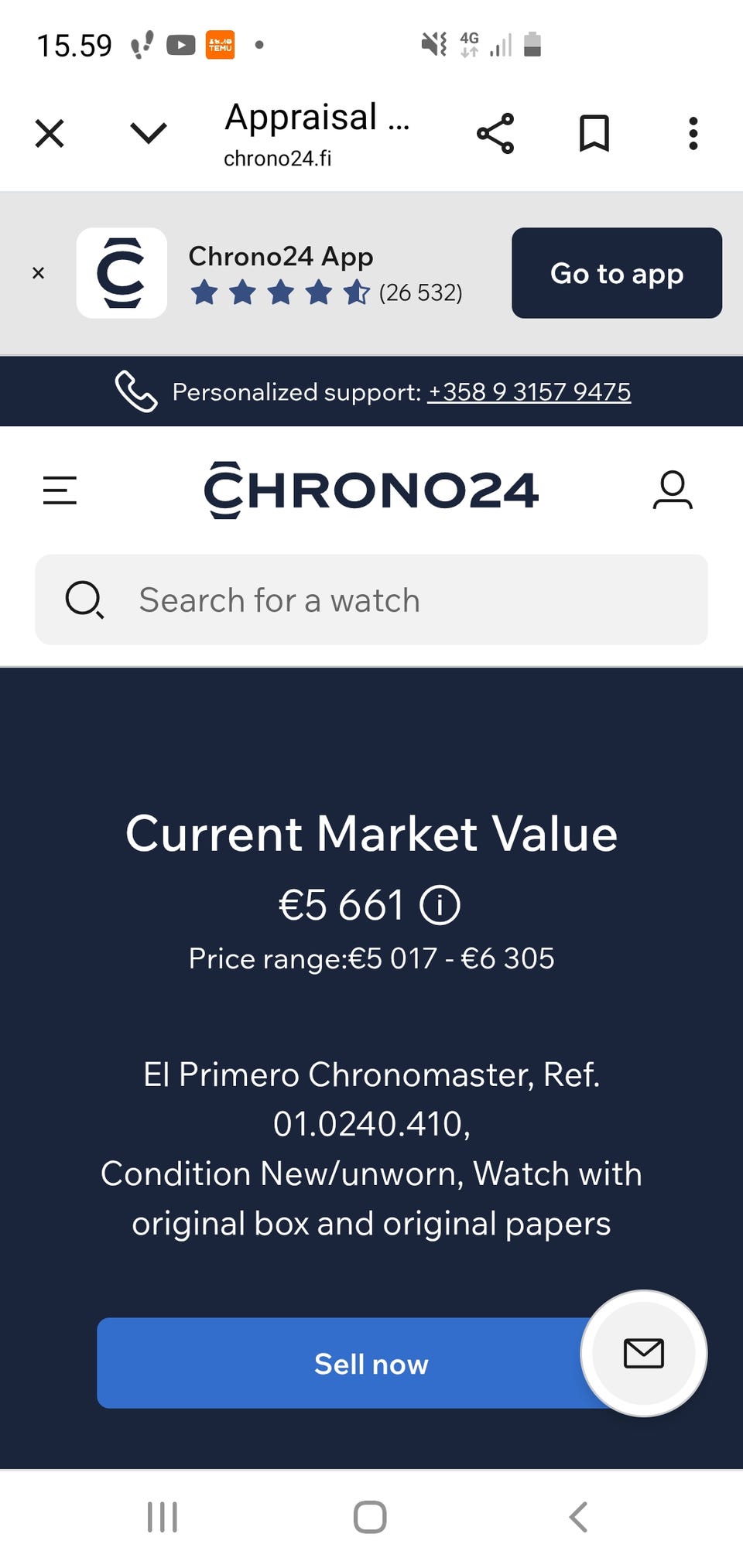Open the hamburger navigation menu
The height and width of the screenshot is (1568, 743).
click(x=60, y=490)
